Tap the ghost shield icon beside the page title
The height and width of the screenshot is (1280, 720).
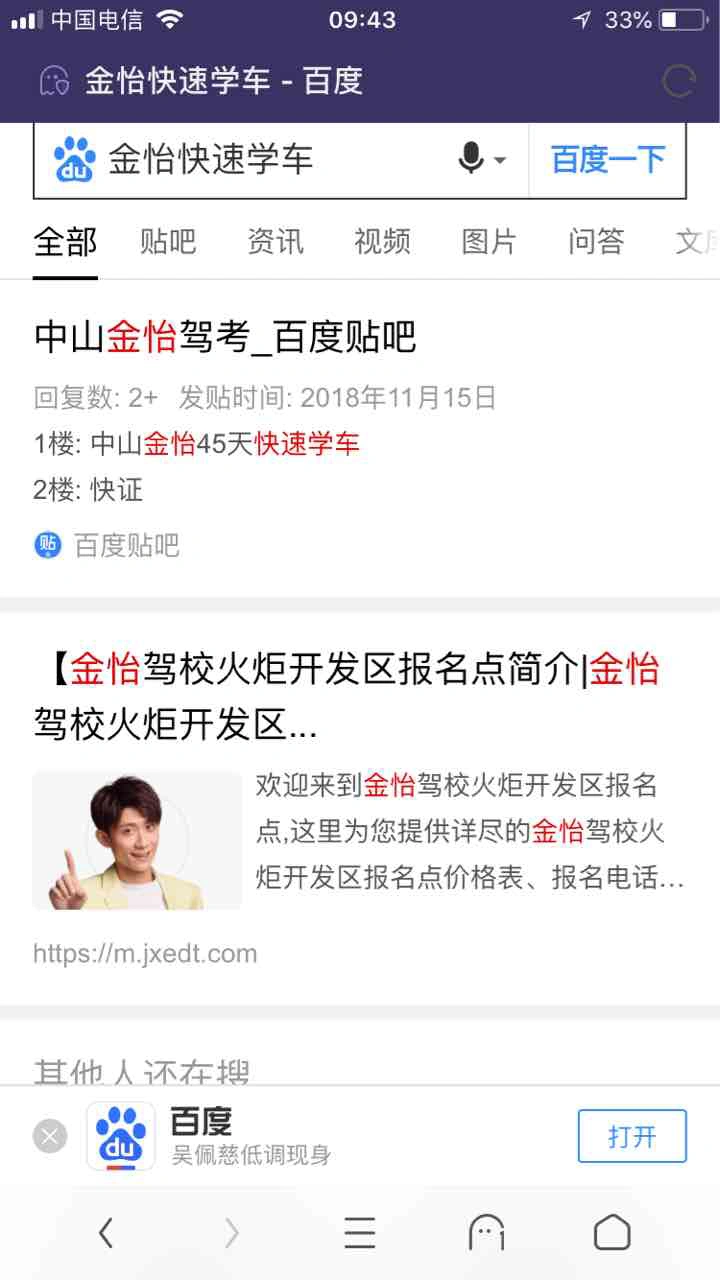(x=53, y=81)
